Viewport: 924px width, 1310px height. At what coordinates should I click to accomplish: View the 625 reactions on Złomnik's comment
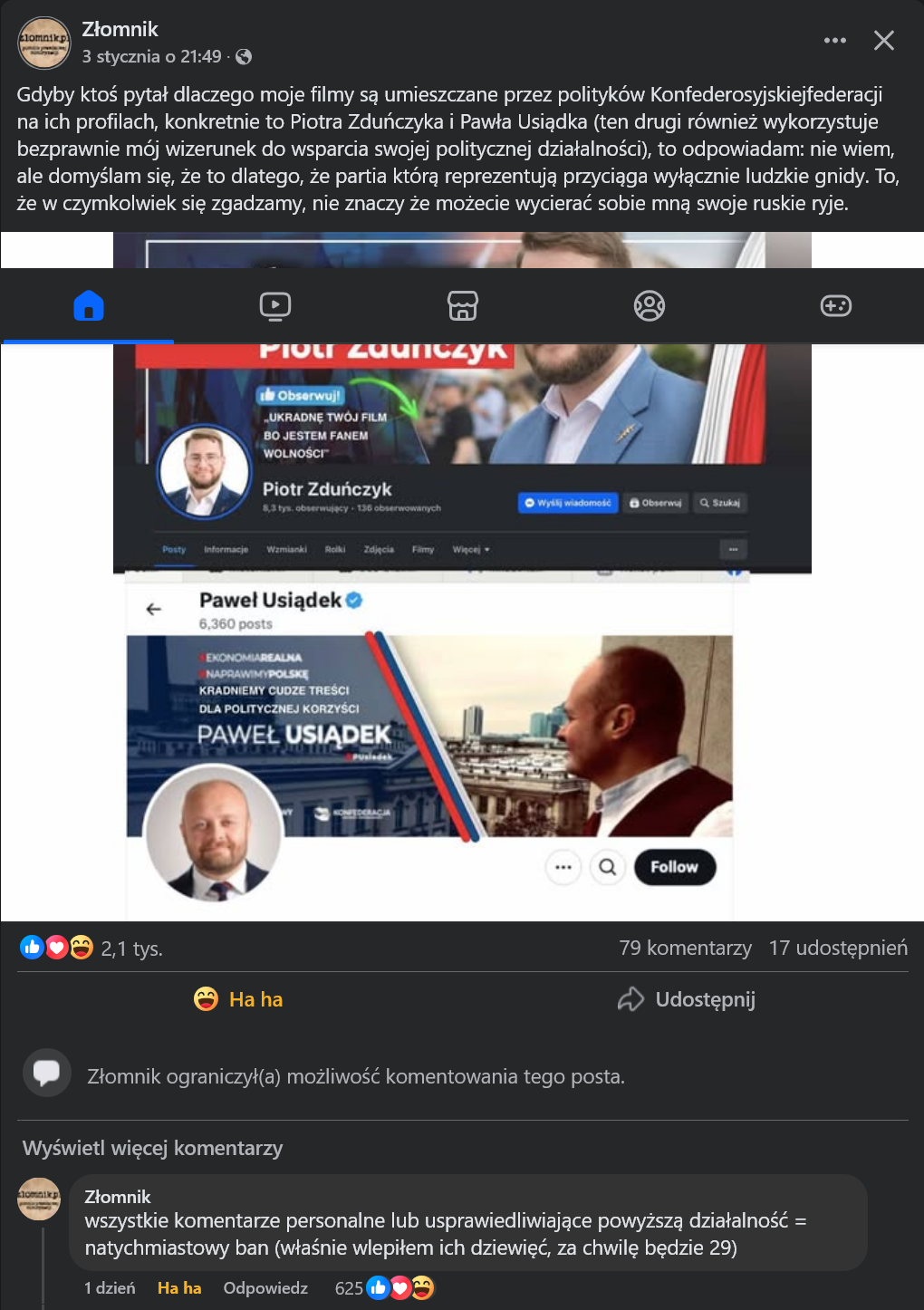pyautogui.click(x=385, y=1288)
